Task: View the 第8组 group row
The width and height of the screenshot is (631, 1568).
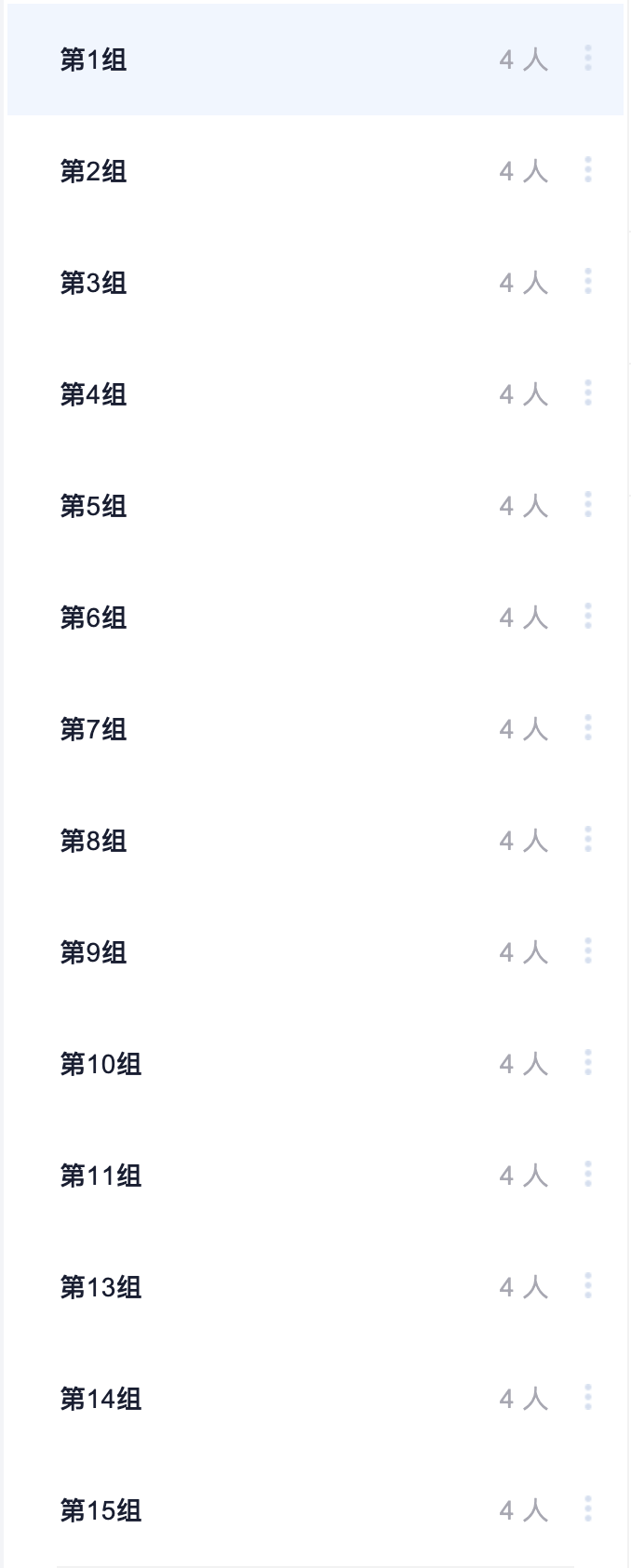Action: 93,842
